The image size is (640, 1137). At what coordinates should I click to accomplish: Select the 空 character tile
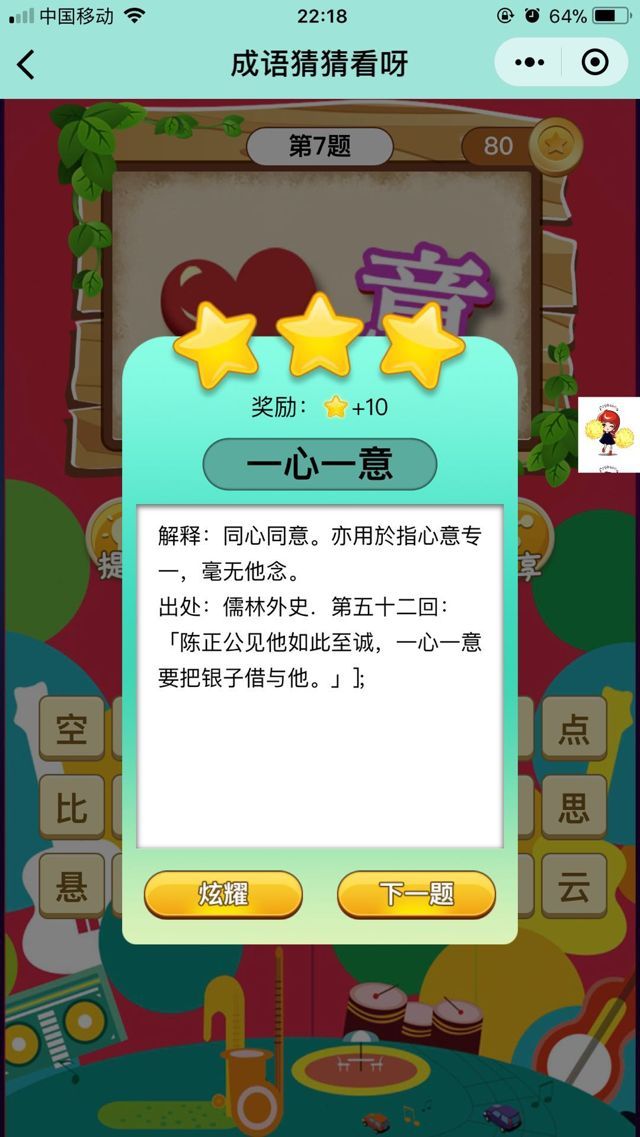[x=72, y=729]
